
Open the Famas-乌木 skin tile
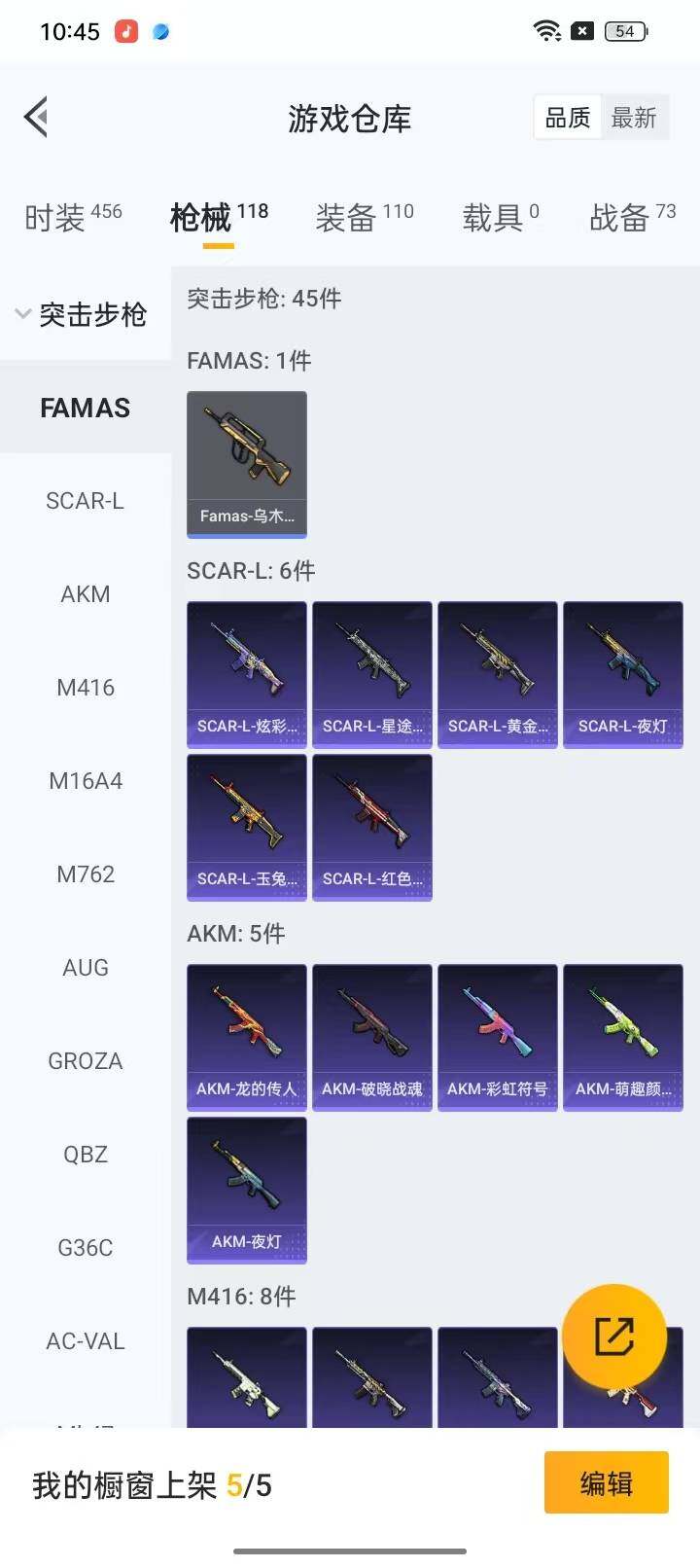click(247, 464)
